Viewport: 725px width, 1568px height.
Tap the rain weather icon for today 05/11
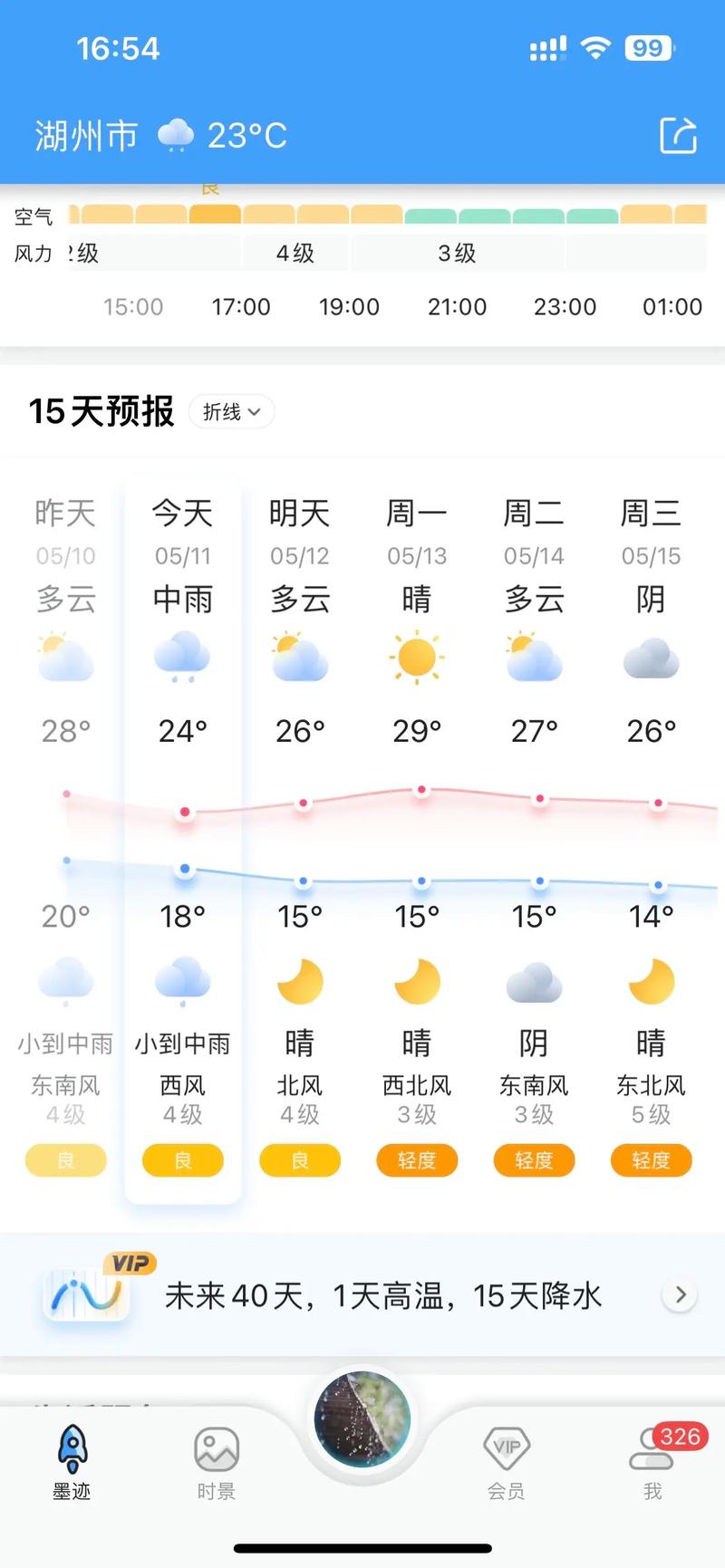[x=182, y=657]
